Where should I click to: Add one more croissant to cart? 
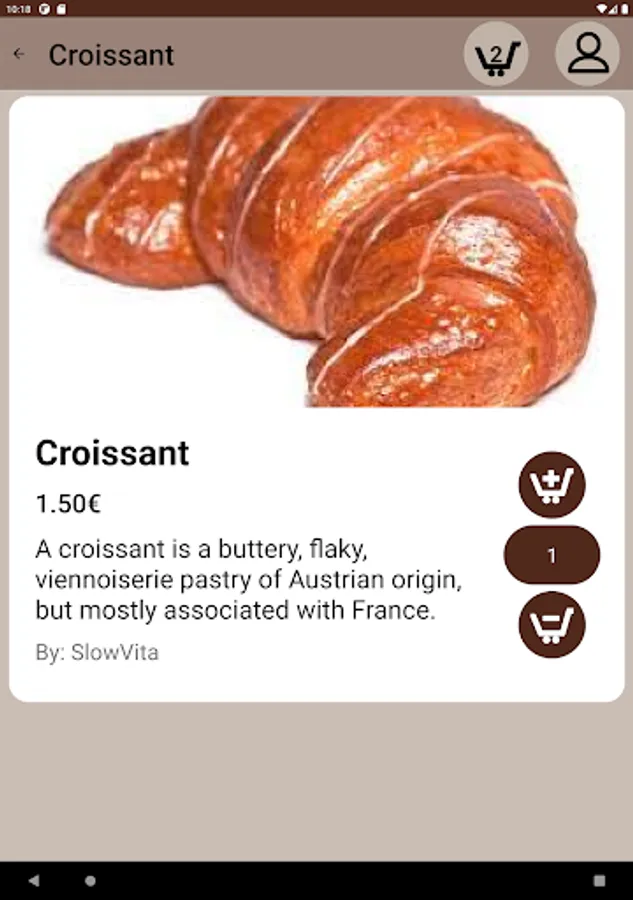pos(551,485)
